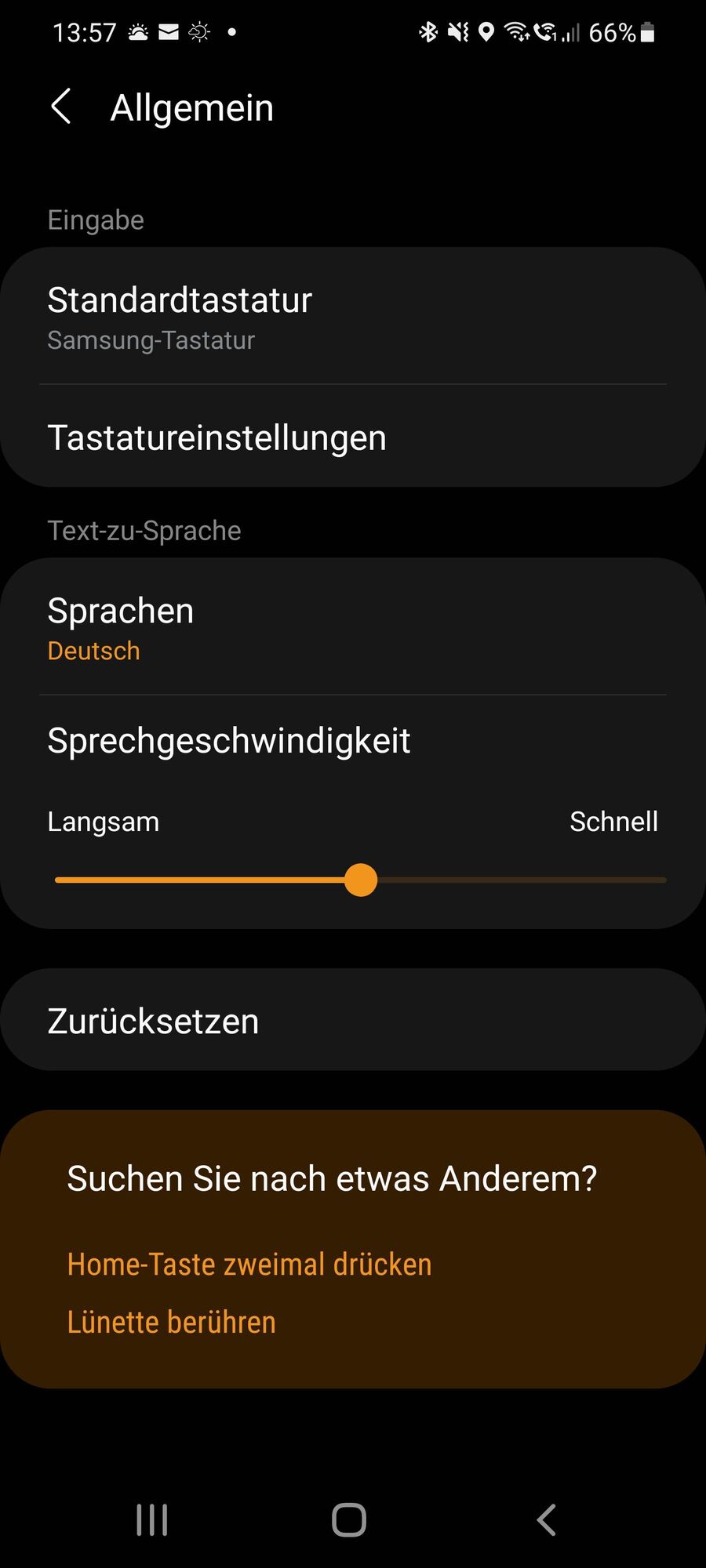Open the Standardtastatur setting
The image size is (706, 1568).
click(353, 317)
